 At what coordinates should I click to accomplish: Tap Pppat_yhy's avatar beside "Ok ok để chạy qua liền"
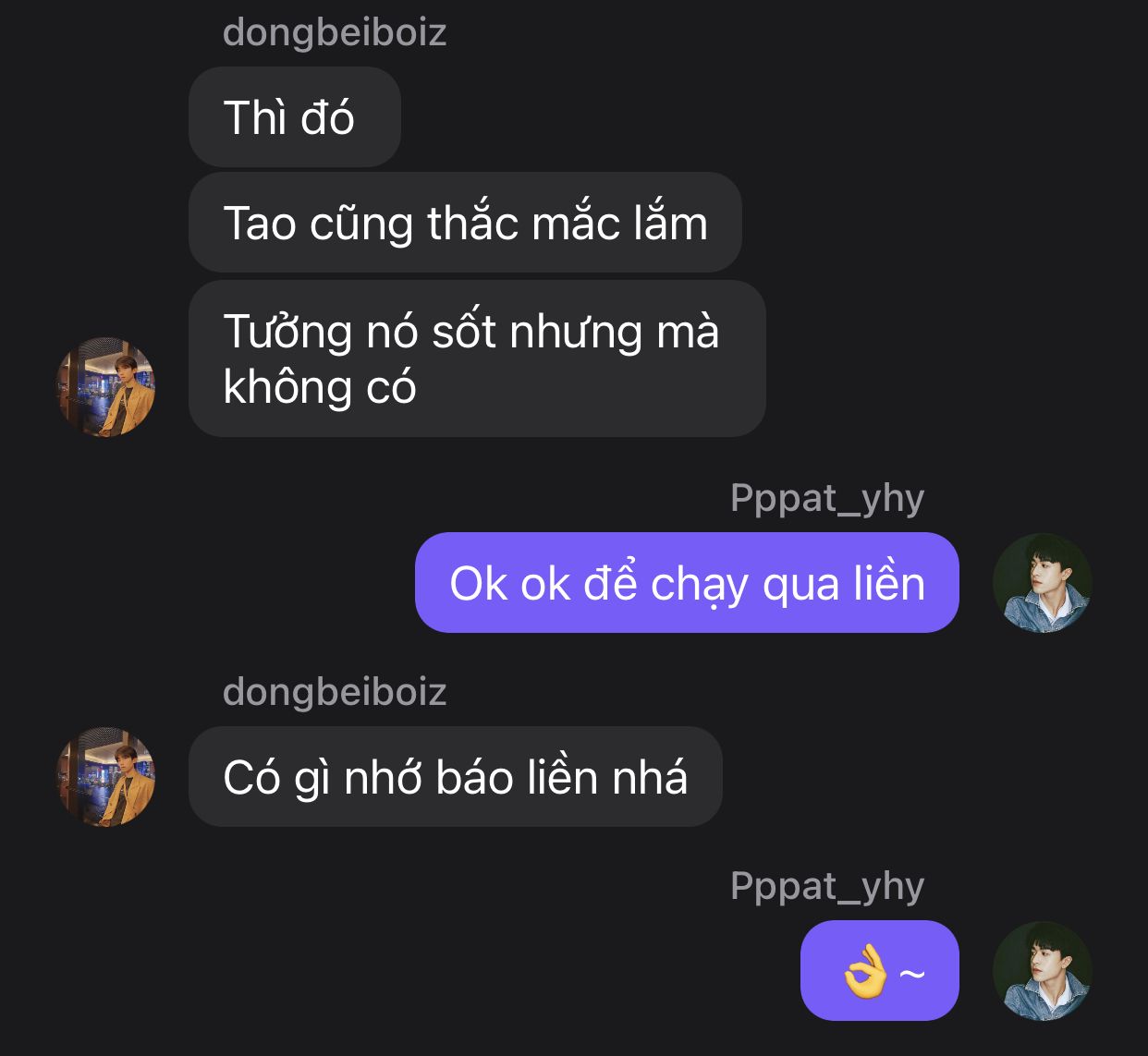[1042, 583]
